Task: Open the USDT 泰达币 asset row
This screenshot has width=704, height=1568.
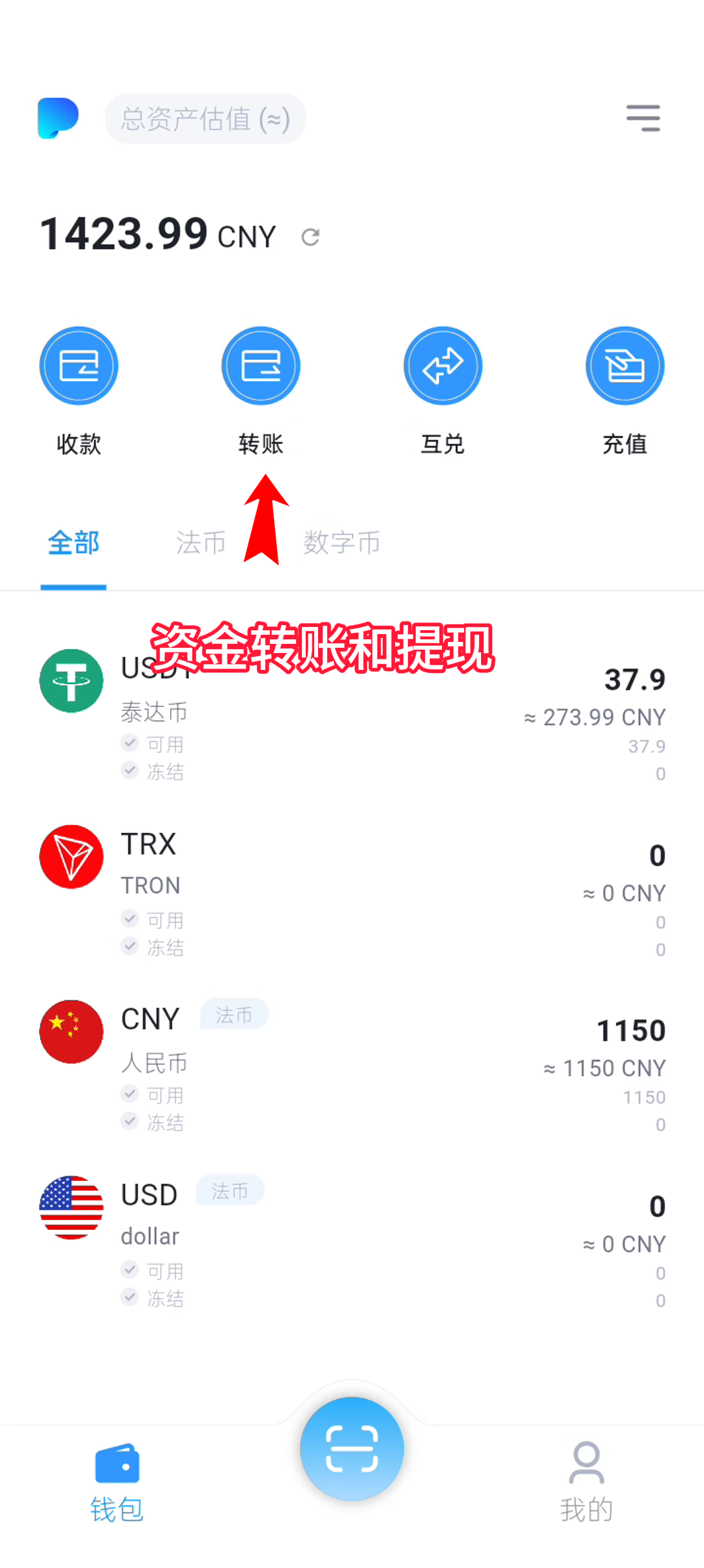Action: pyautogui.click(x=352, y=717)
